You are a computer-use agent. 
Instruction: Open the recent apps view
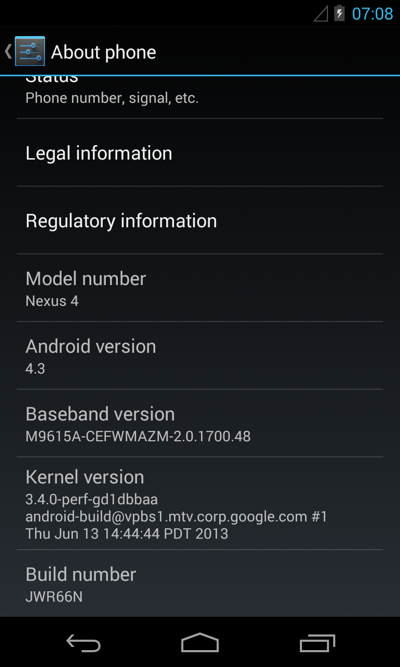(x=317, y=643)
